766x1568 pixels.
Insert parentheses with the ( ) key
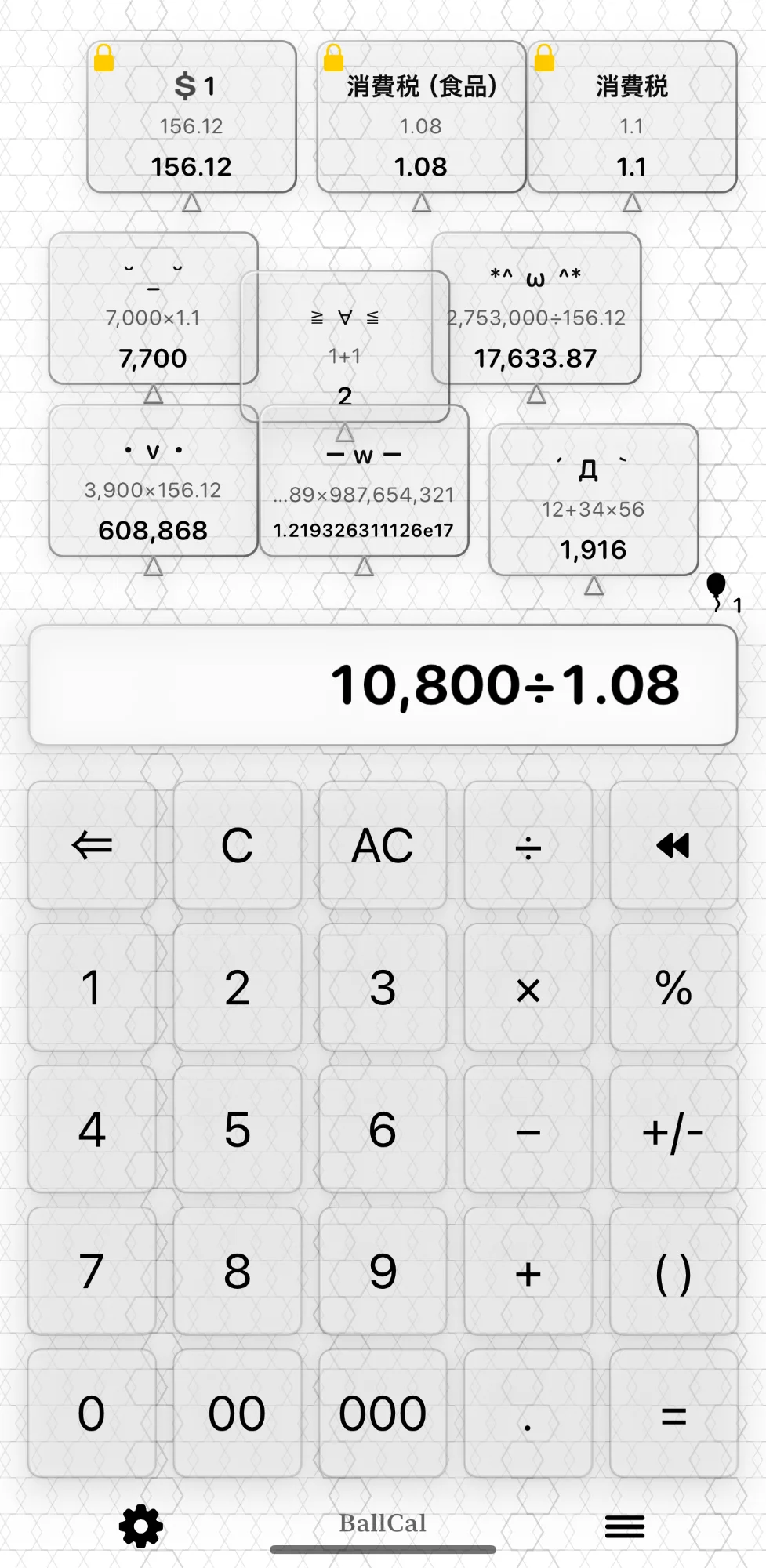[673, 1272]
